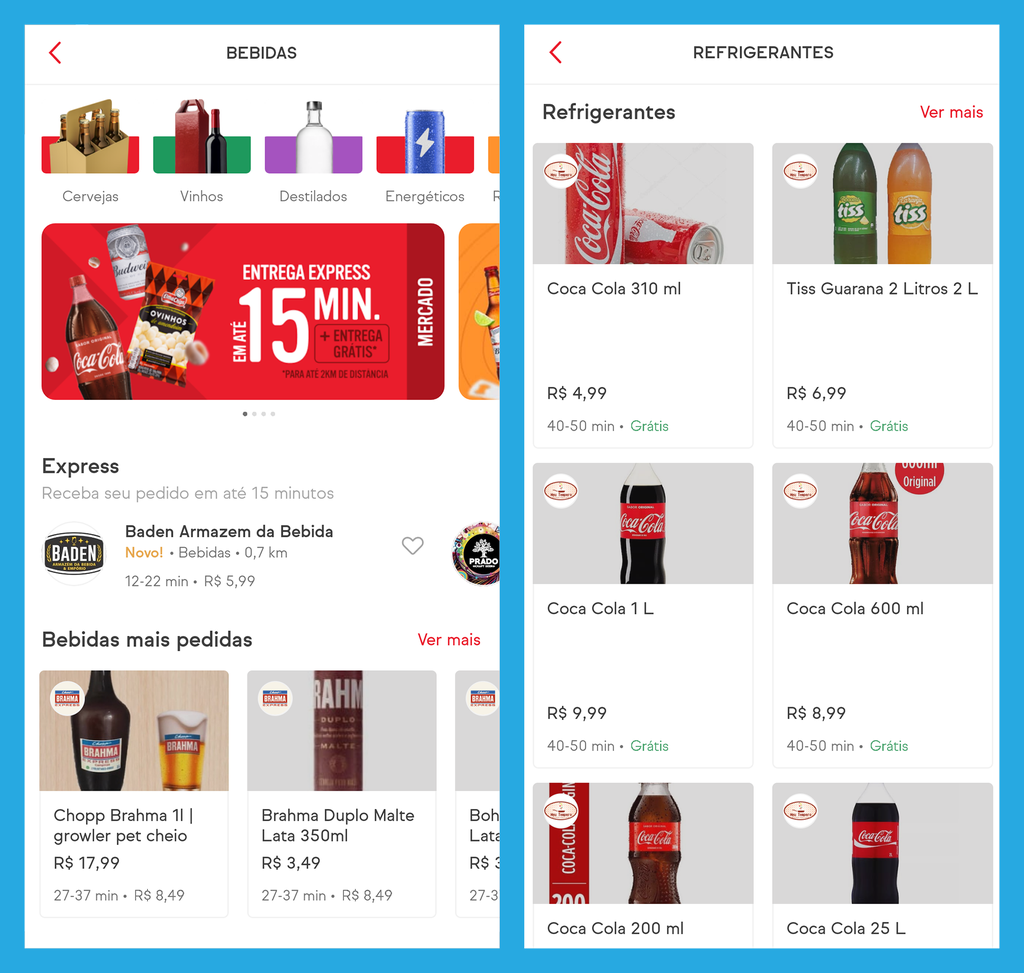This screenshot has height=973, width=1024.
Task: Open the Coca Cola 310 ml product
Action: (643, 295)
